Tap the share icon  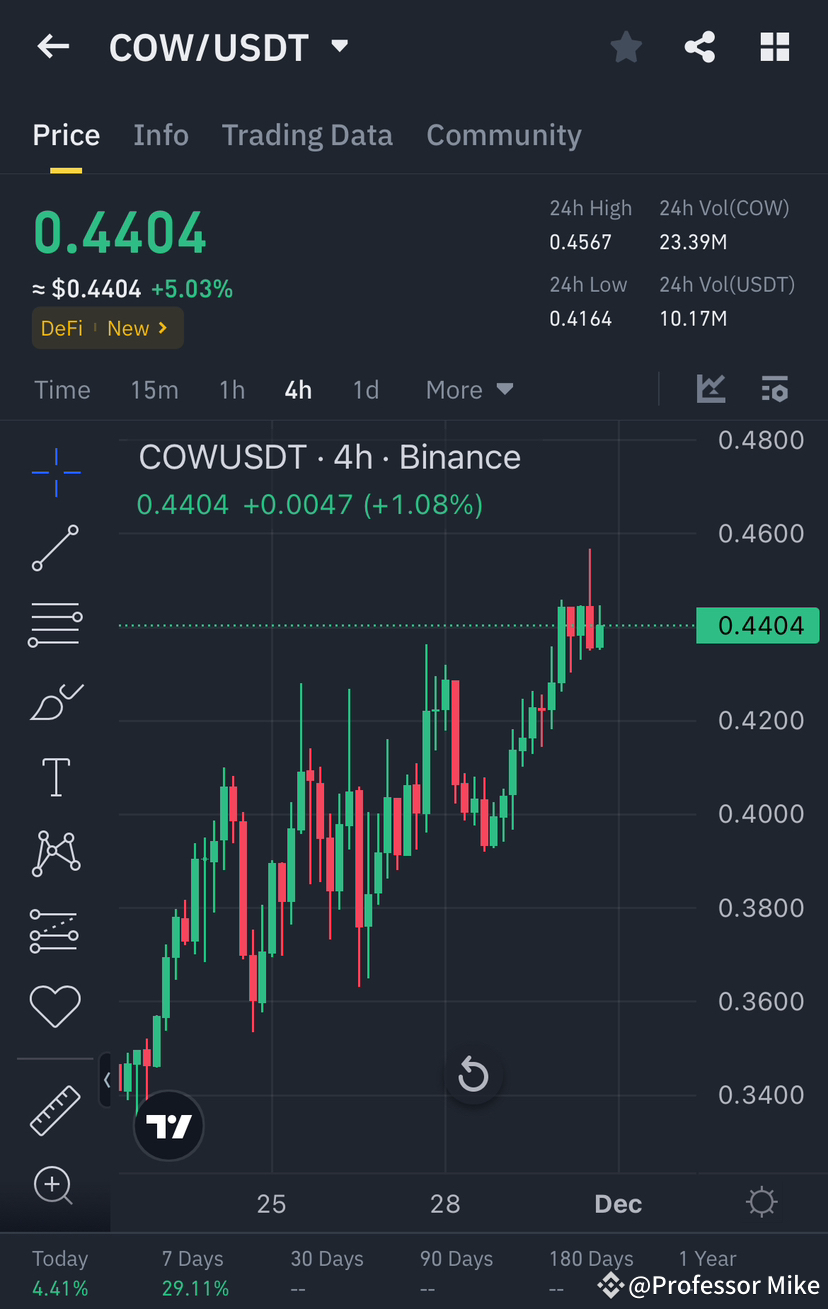click(699, 46)
